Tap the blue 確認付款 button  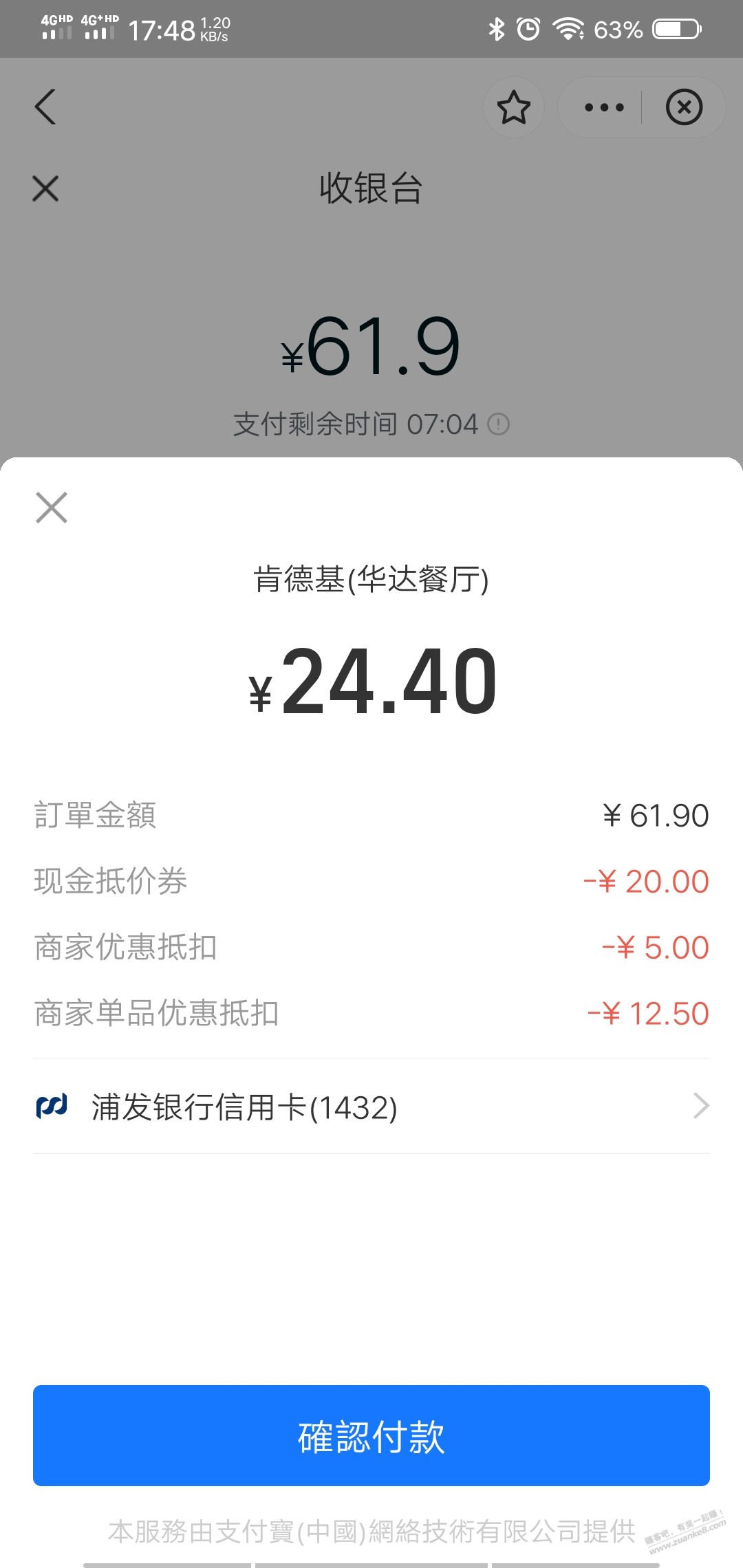pyautogui.click(x=371, y=1436)
